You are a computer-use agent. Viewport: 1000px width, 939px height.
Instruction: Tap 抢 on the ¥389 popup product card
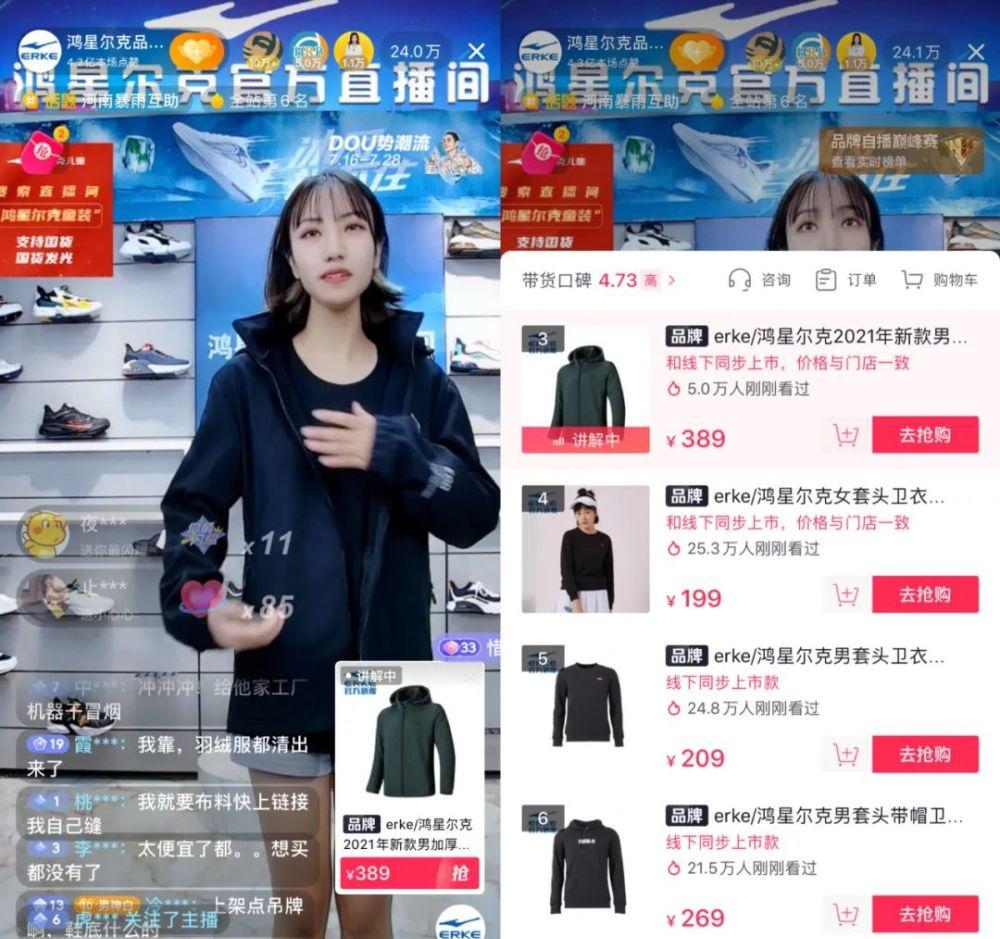tap(460, 873)
